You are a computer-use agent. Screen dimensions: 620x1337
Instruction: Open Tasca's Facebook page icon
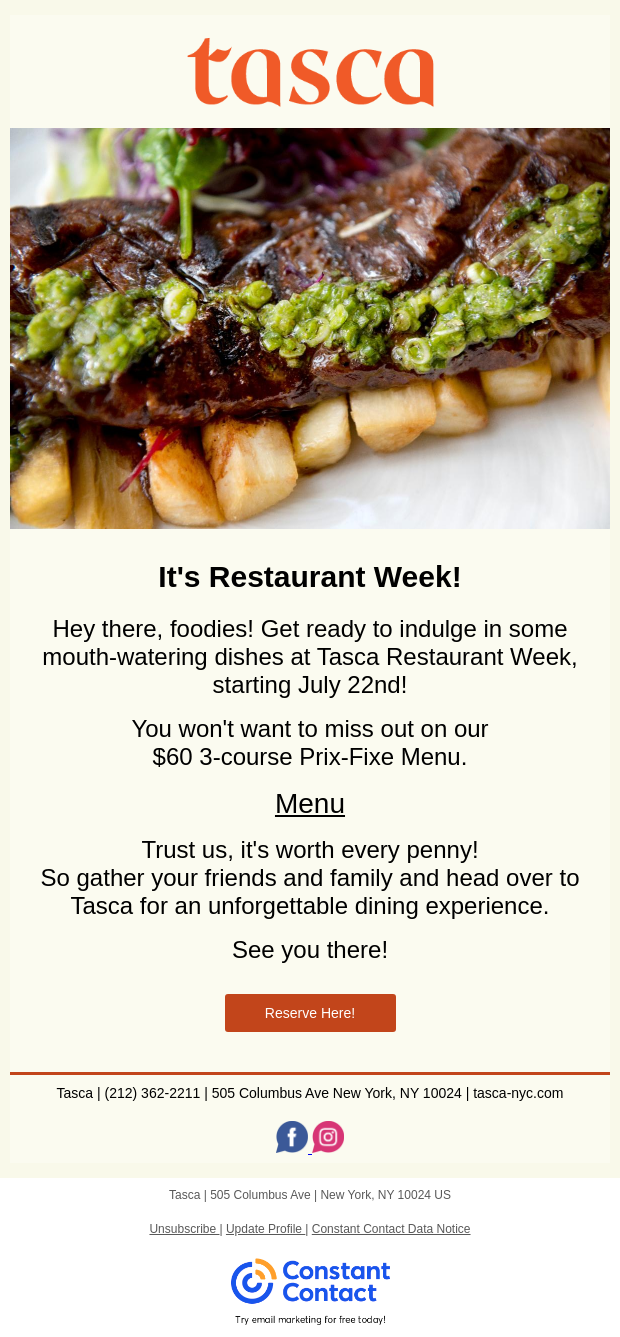pyautogui.click(x=292, y=1137)
